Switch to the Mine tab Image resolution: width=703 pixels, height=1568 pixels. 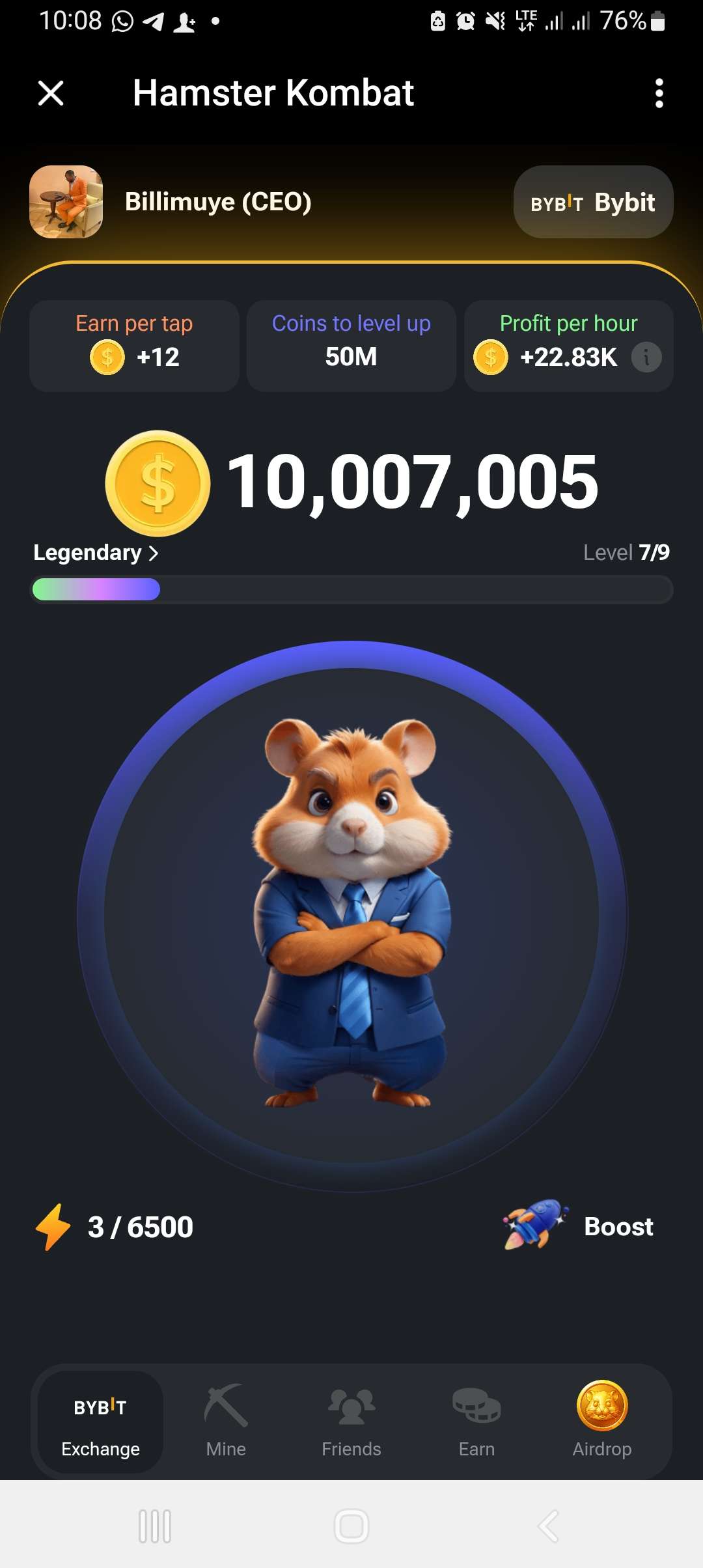click(226, 1421)
